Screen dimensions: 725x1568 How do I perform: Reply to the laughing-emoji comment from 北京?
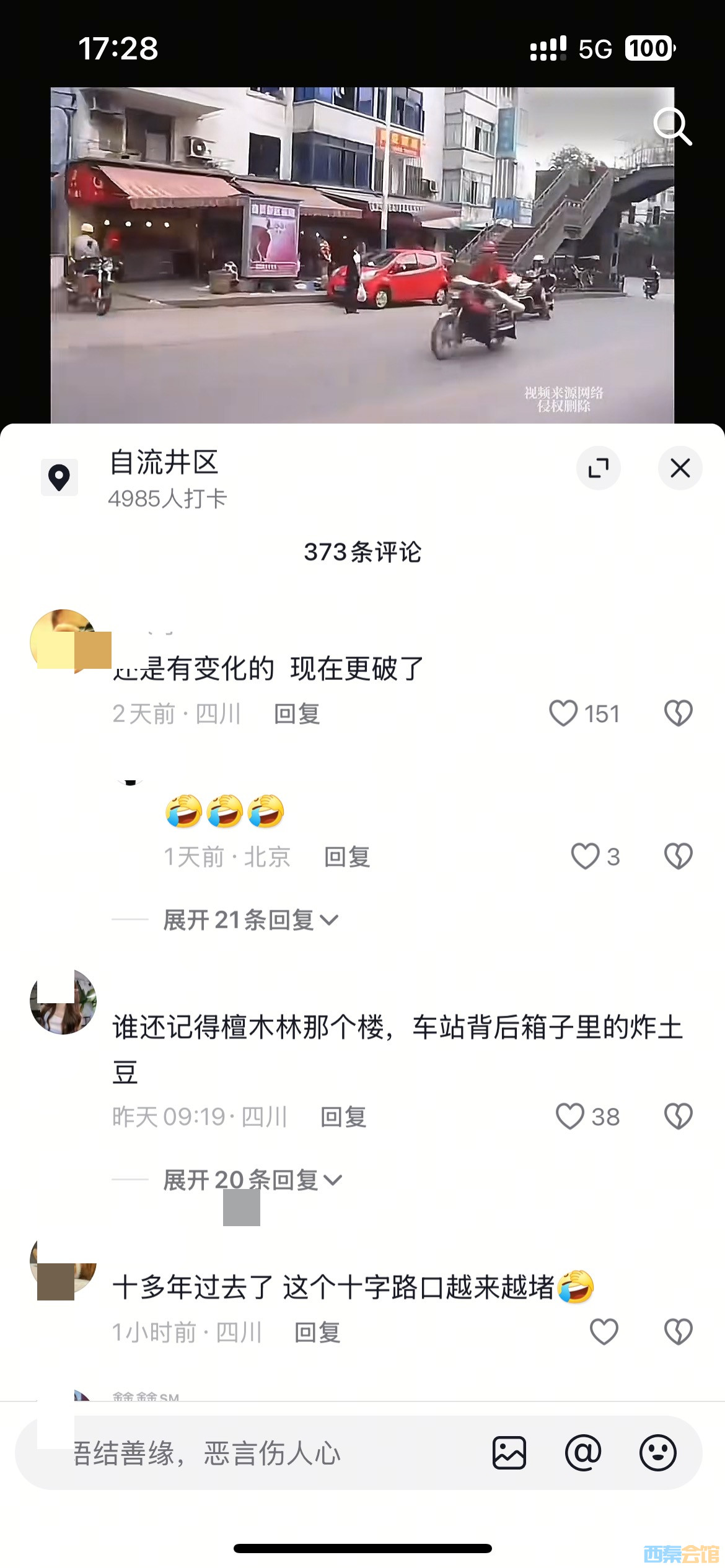pos(347,858)
